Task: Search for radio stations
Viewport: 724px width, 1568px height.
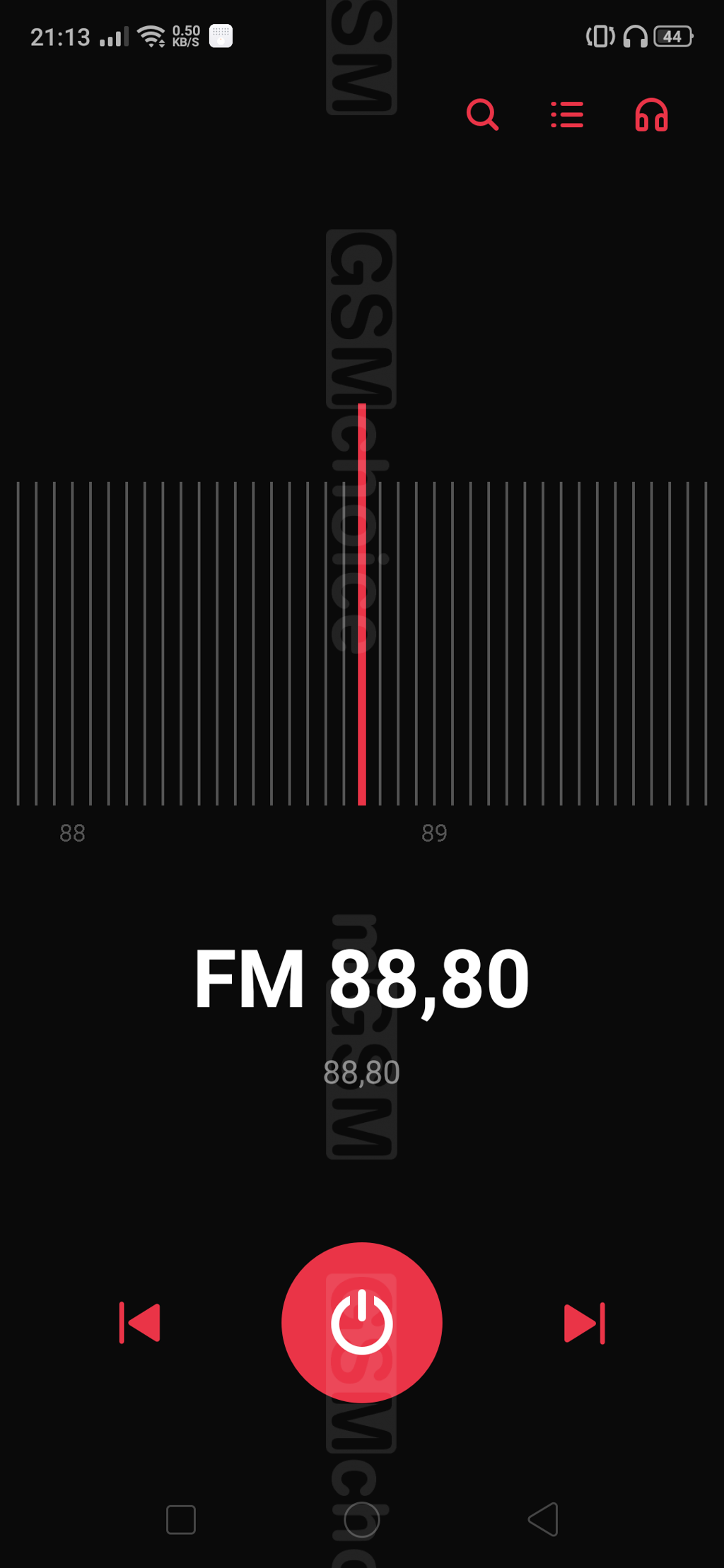Action: click(483, 114)
